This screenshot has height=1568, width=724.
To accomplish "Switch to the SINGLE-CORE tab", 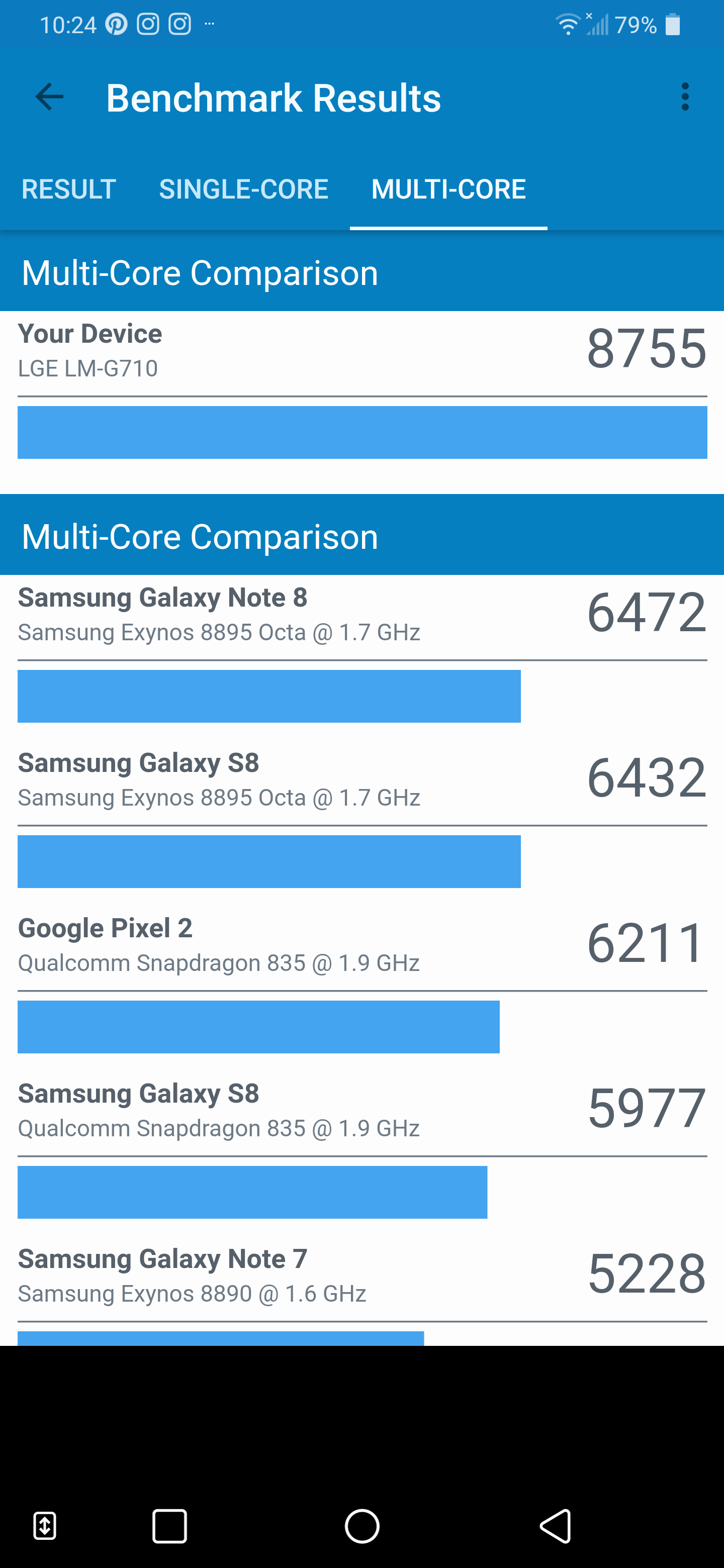I will click(243, 189).
